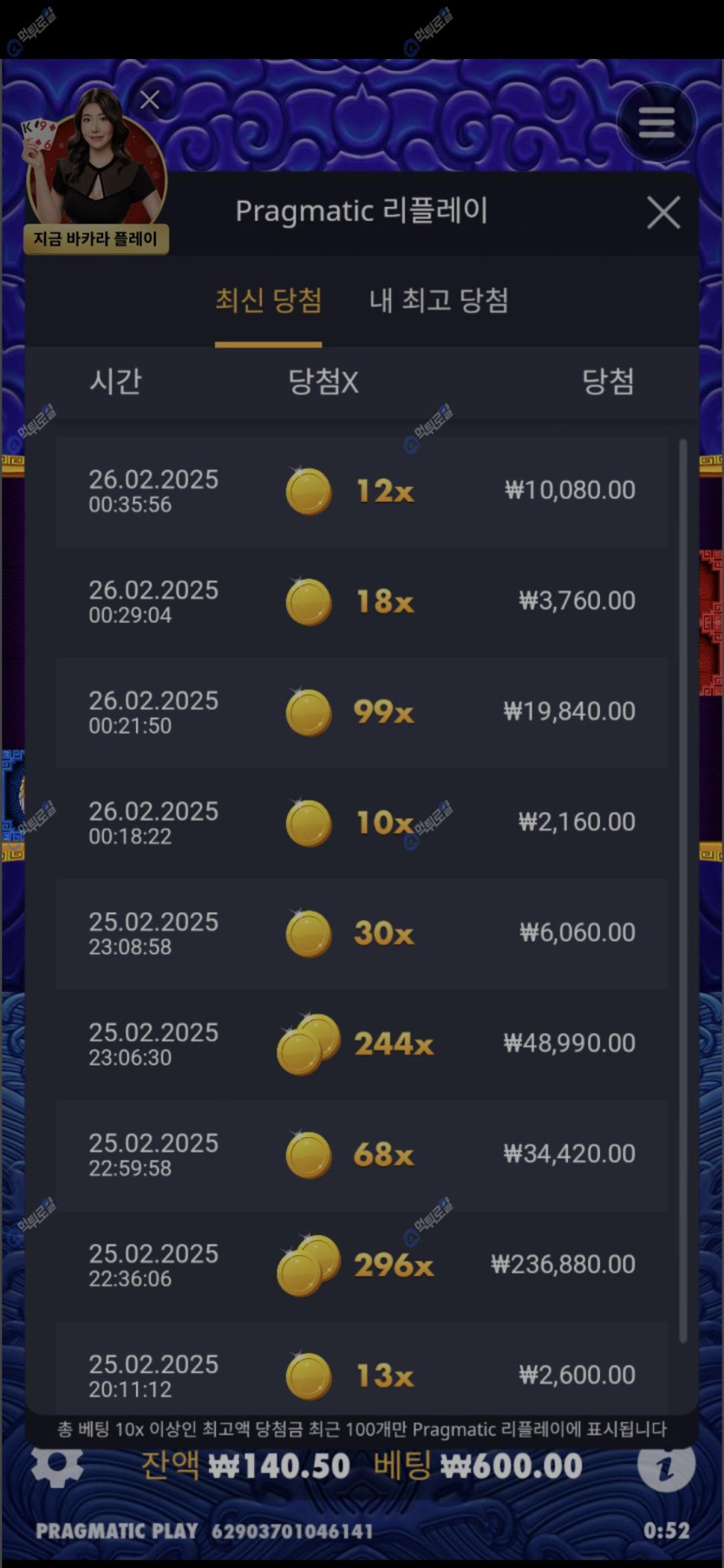The width and height of the screenshot is (724, 1568).
Task: Replay the 244x win worth ₩48,990.00
Action: [x=362, y=1044]
